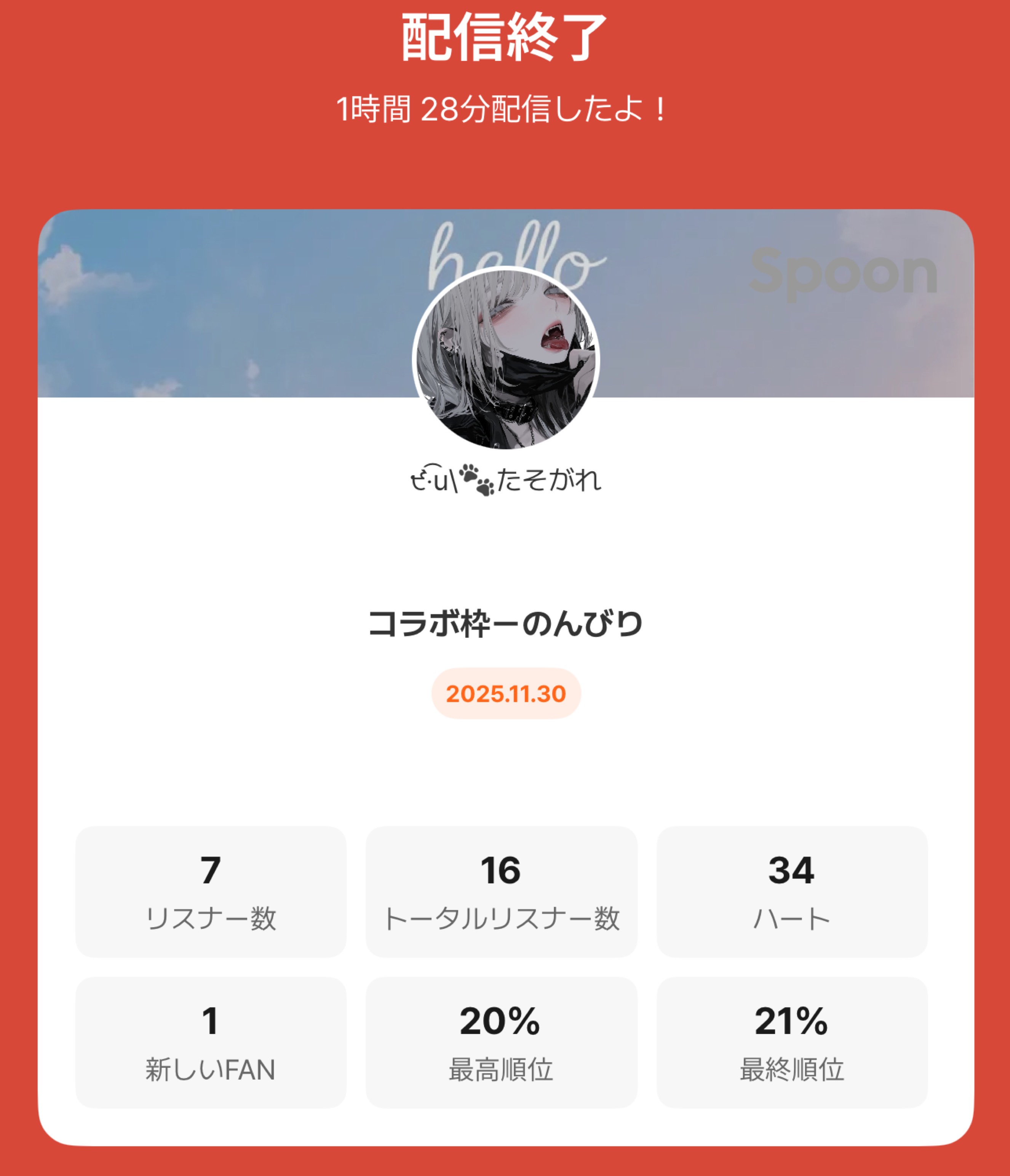The width and height of the screenshot is (1010, 1176).
Task: Open the たそがれ profile avatar
Action: click(x=505, y=359)
